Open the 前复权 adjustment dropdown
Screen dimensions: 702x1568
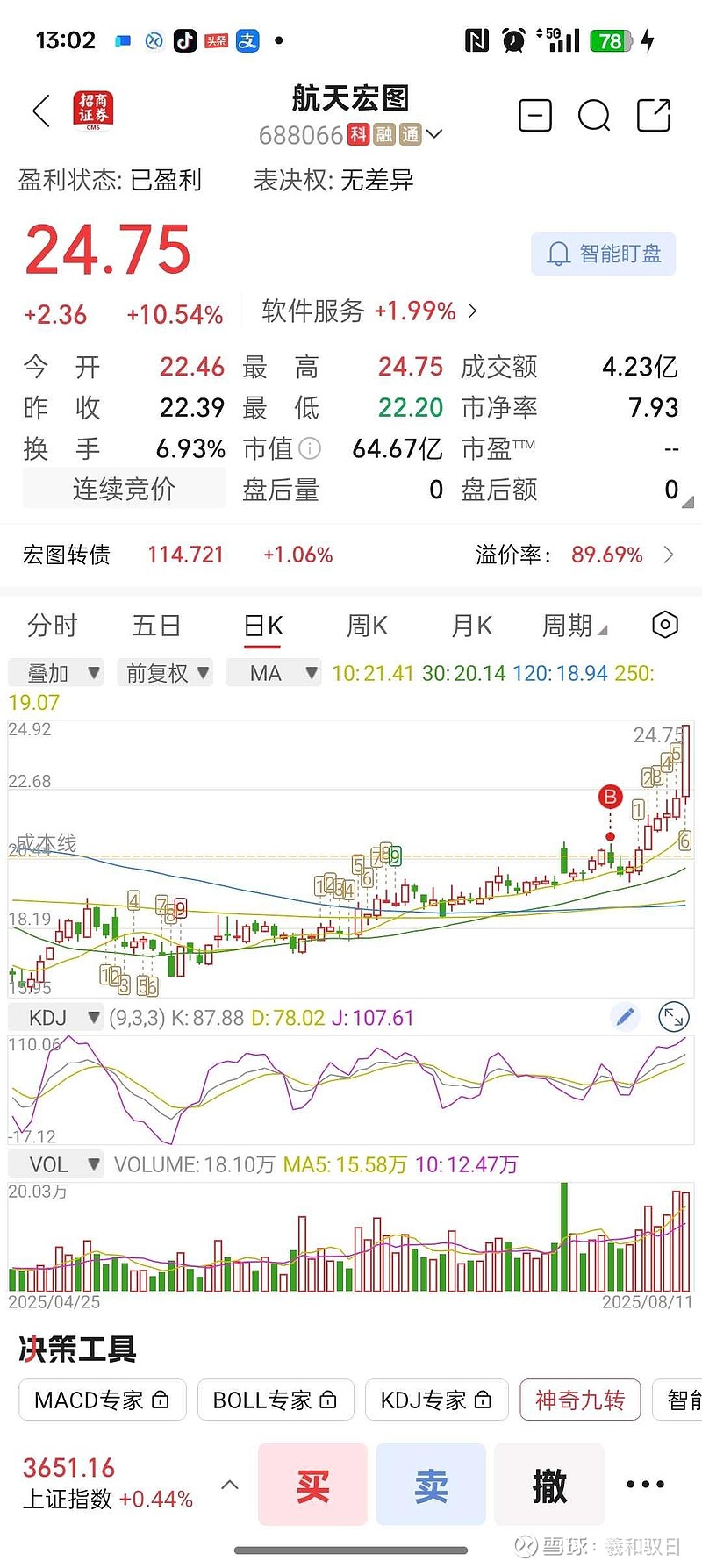165,673
